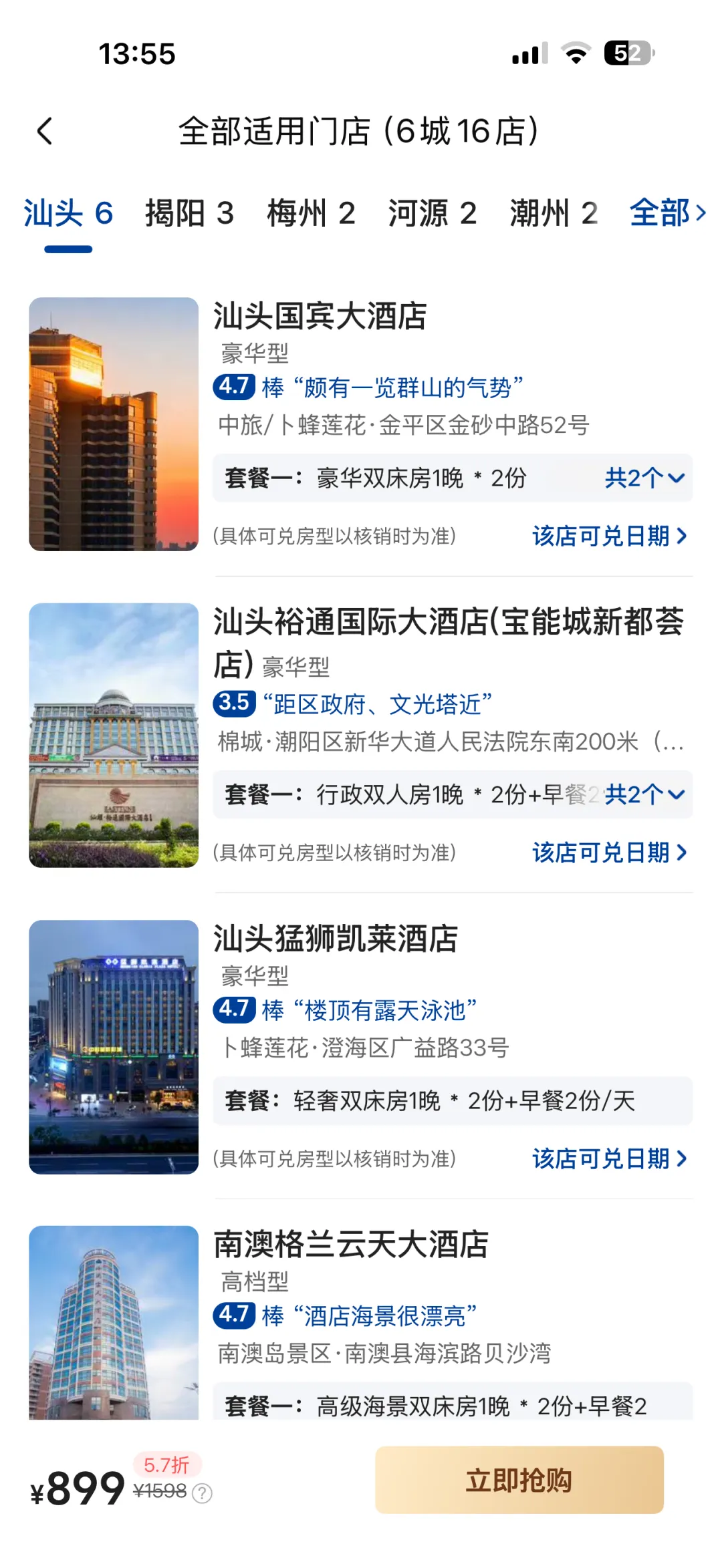Open the 汕头裕通国际大酒店 hotel card
The image size is (722, 1568).
pyautogui.click(x=448, y=623)
